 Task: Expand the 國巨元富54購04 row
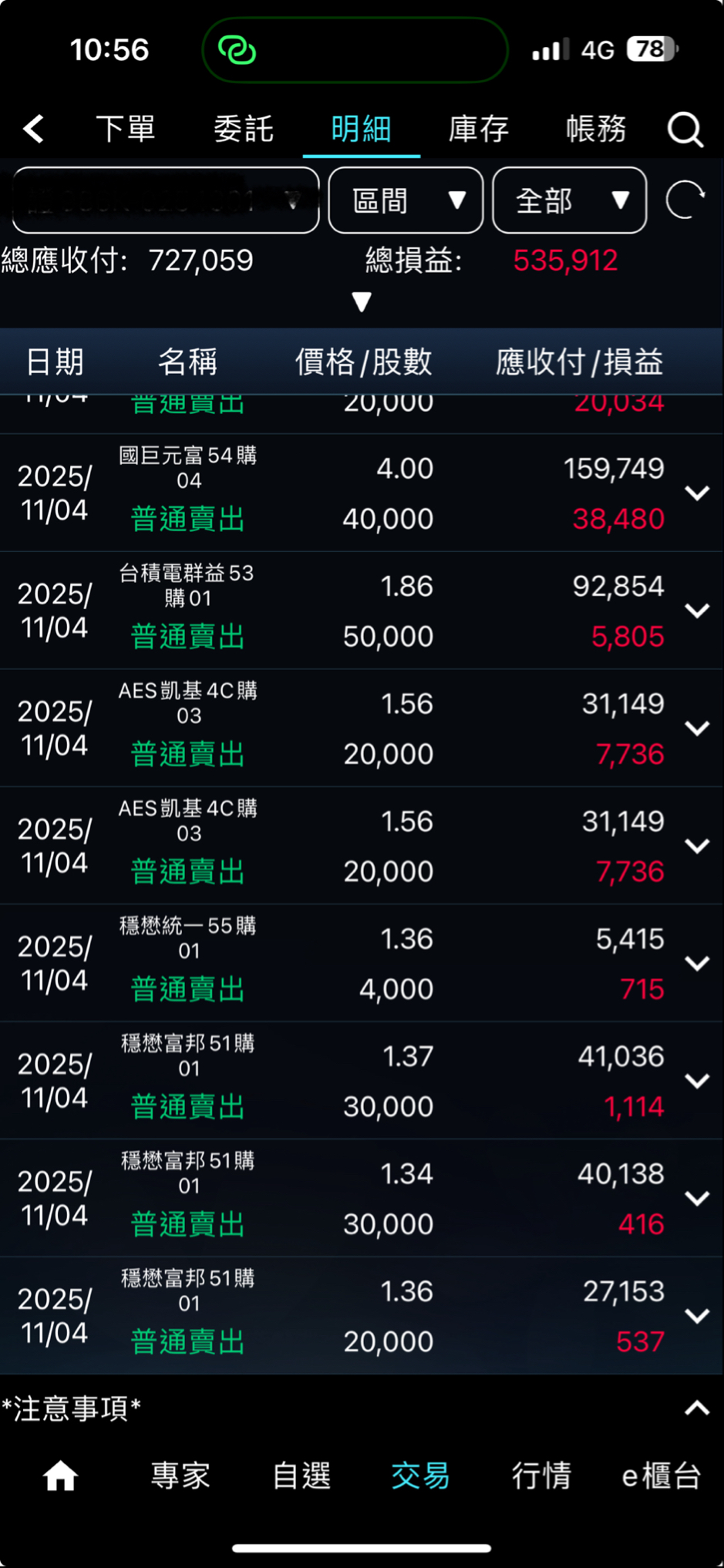point(697,493)
